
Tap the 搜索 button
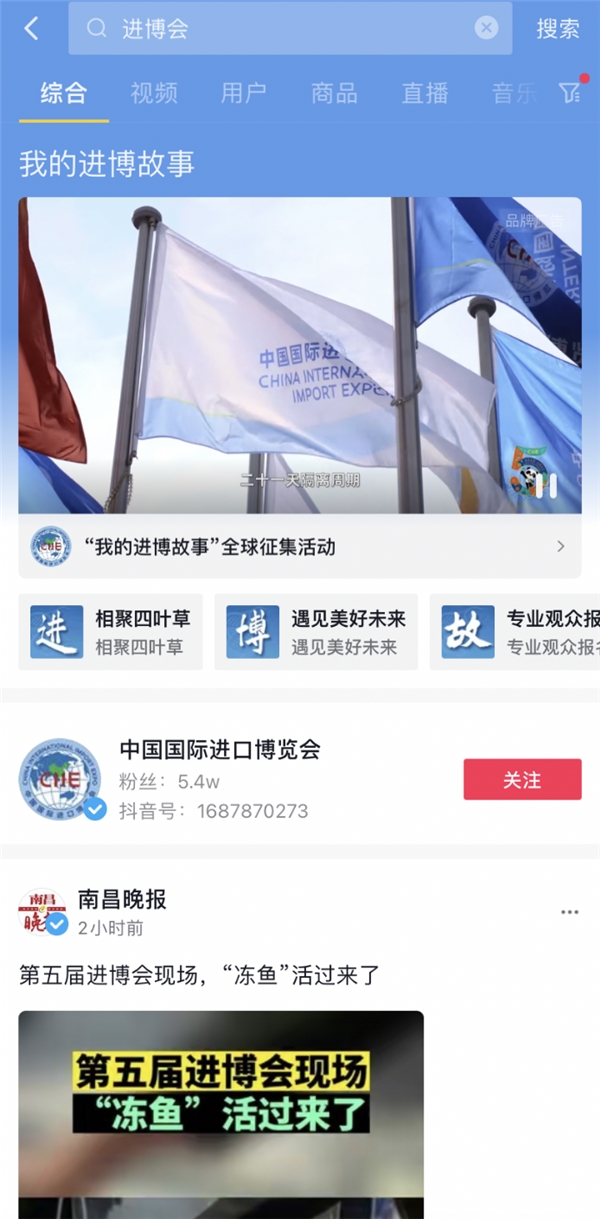click(557, 29)
